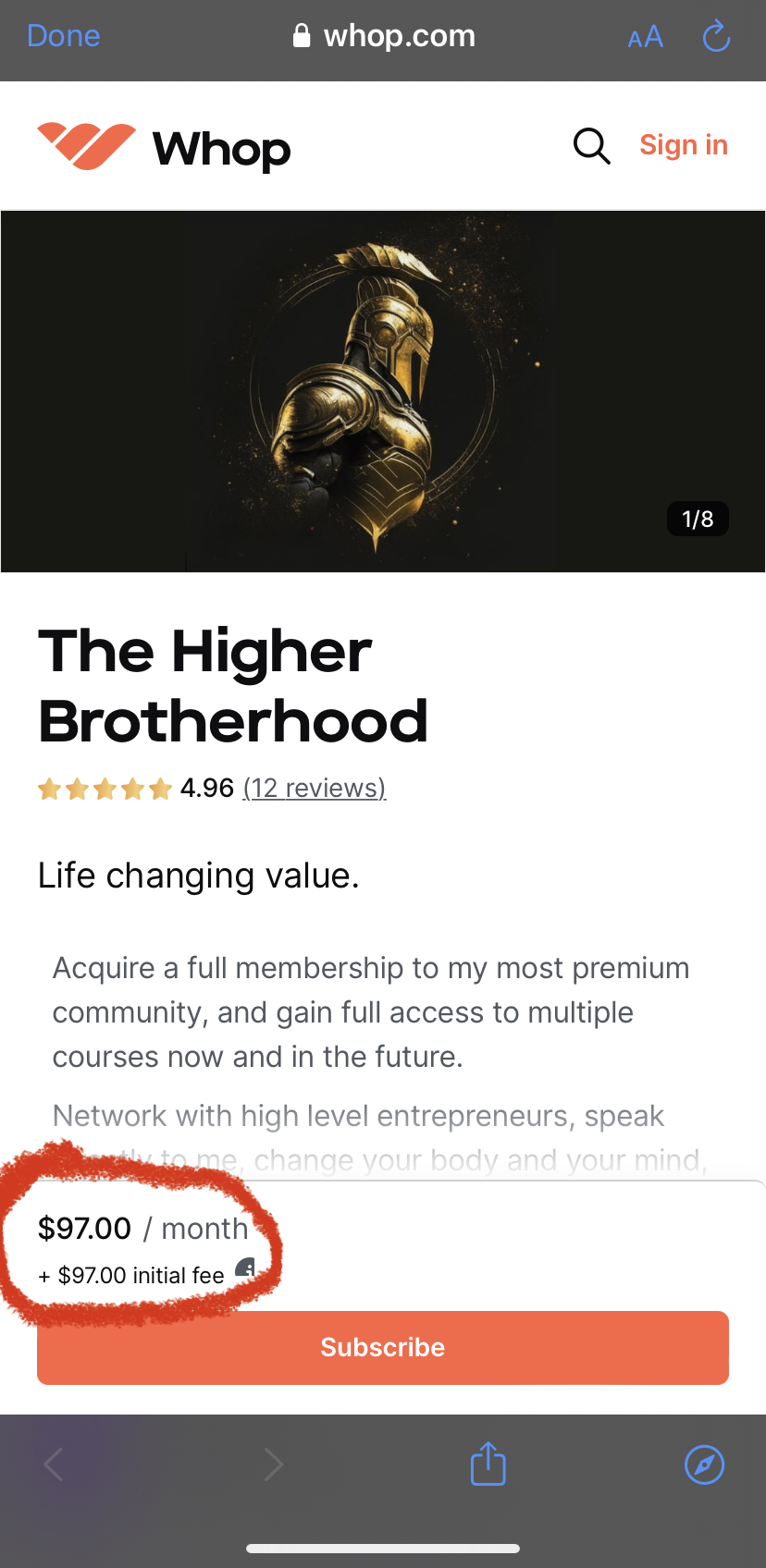
Task: Open the golden helmet gallery image
Action: [x=383, y=391]
